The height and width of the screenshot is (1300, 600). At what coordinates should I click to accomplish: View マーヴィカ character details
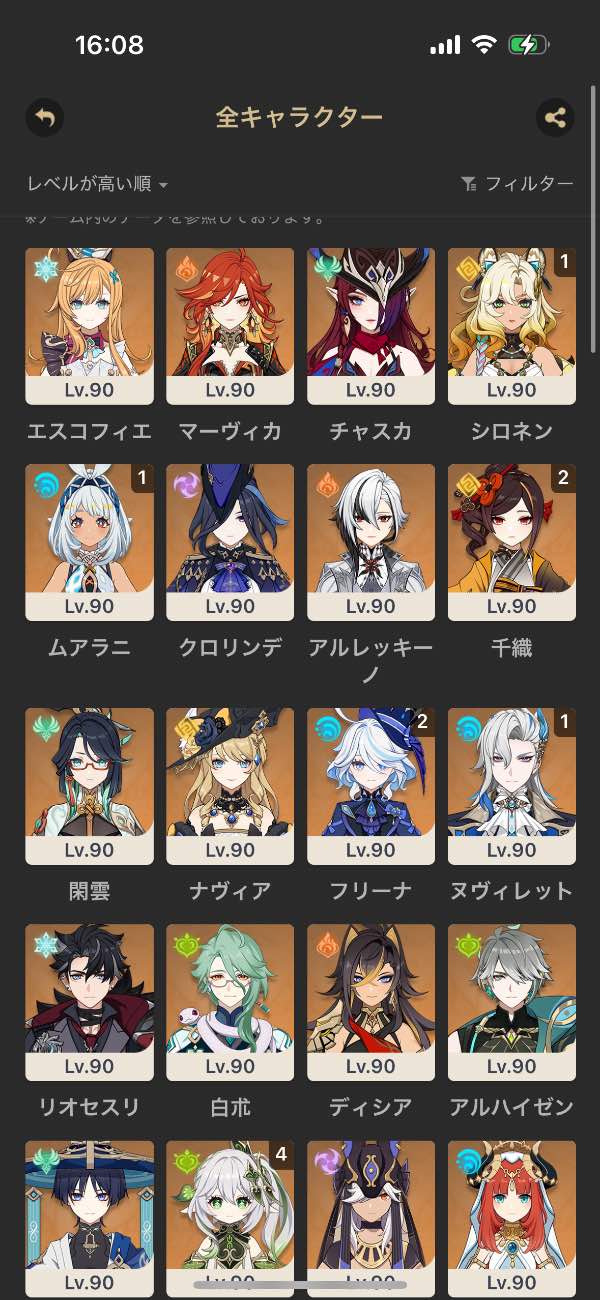230,326
